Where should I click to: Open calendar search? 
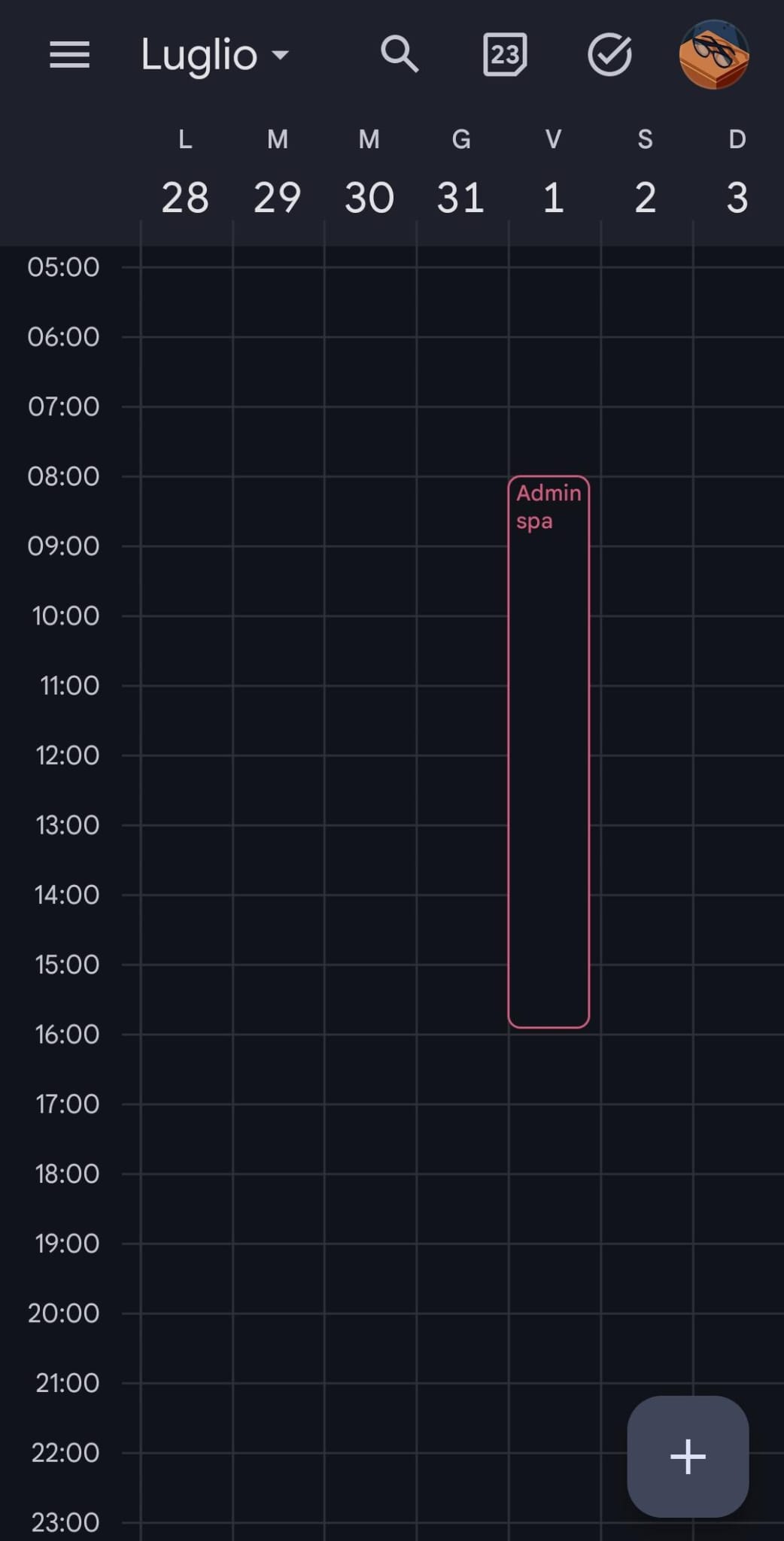click(x=399, y=55)
